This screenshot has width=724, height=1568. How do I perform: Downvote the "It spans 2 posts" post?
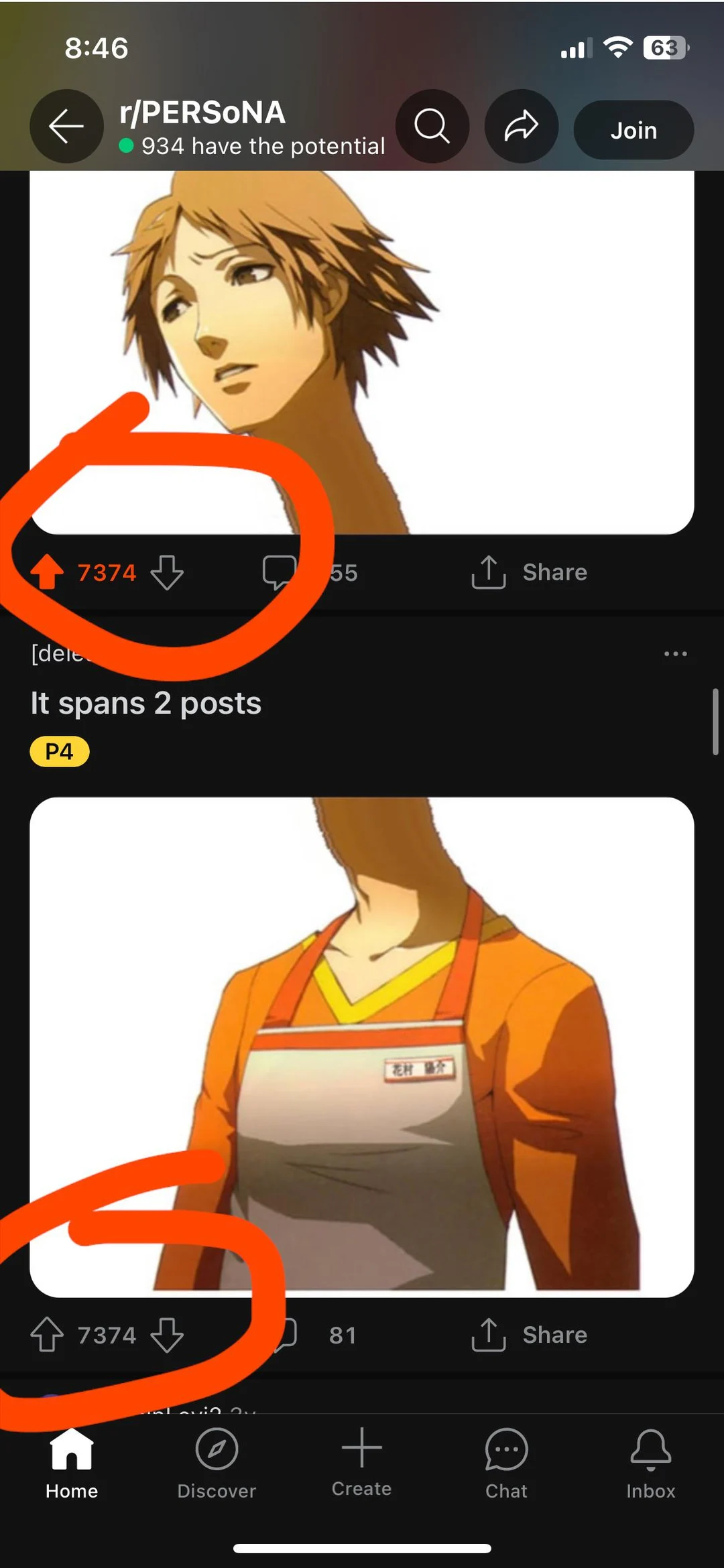[x=167, y=1335]
